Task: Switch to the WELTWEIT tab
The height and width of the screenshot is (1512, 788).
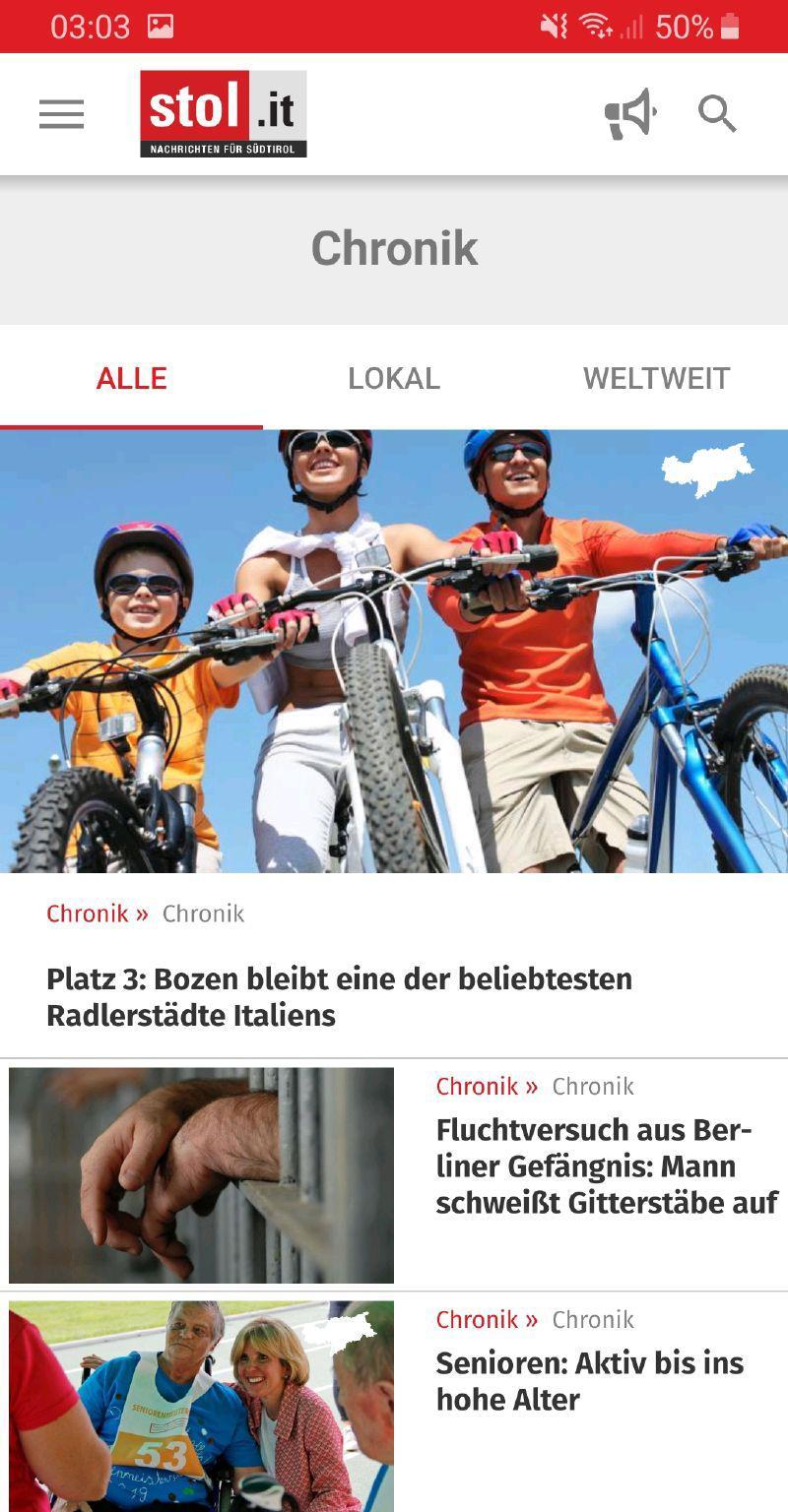Action: [x=656, y=378]
